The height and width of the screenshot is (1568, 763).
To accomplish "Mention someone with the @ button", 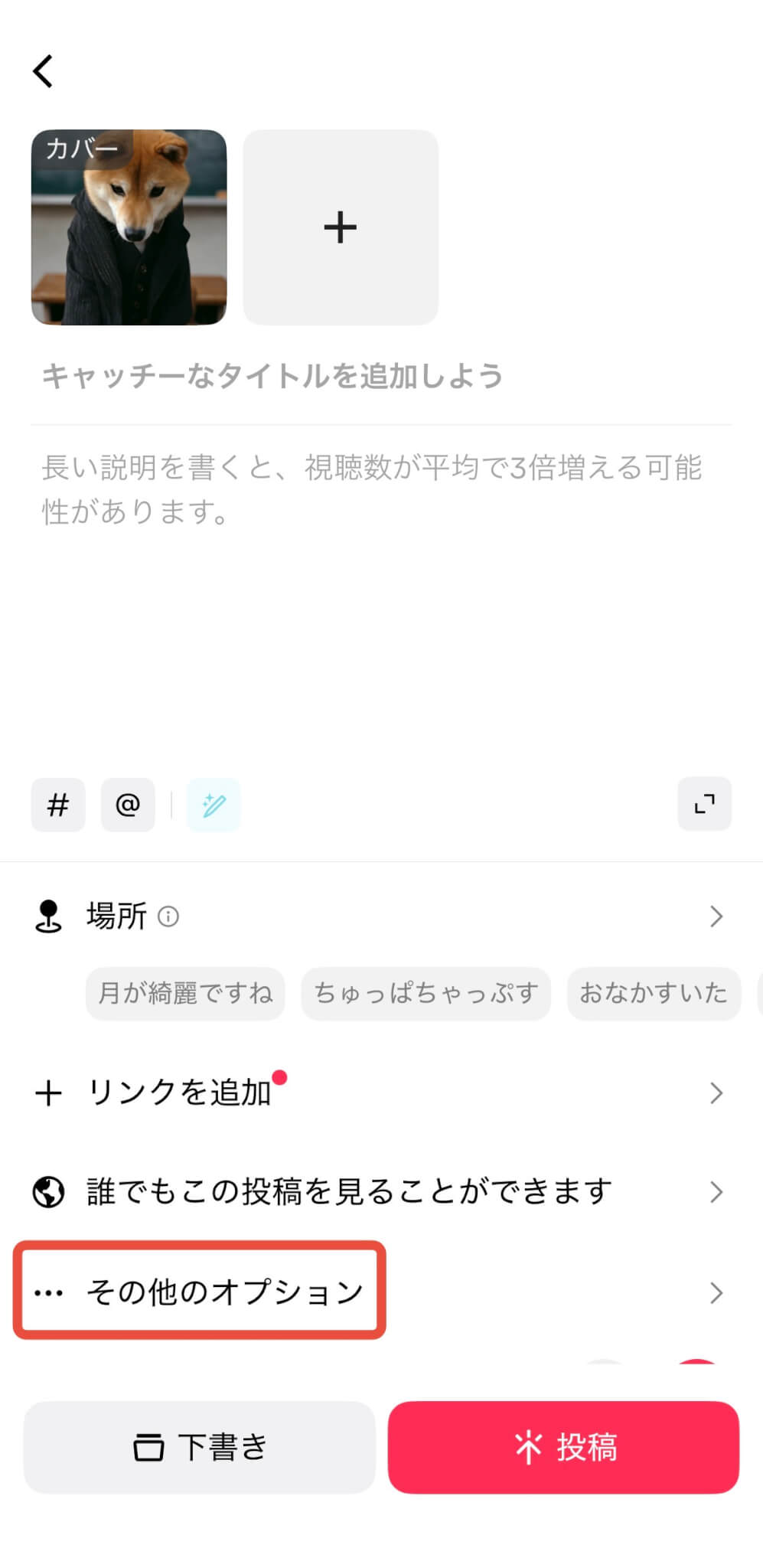I will point(128,805).
